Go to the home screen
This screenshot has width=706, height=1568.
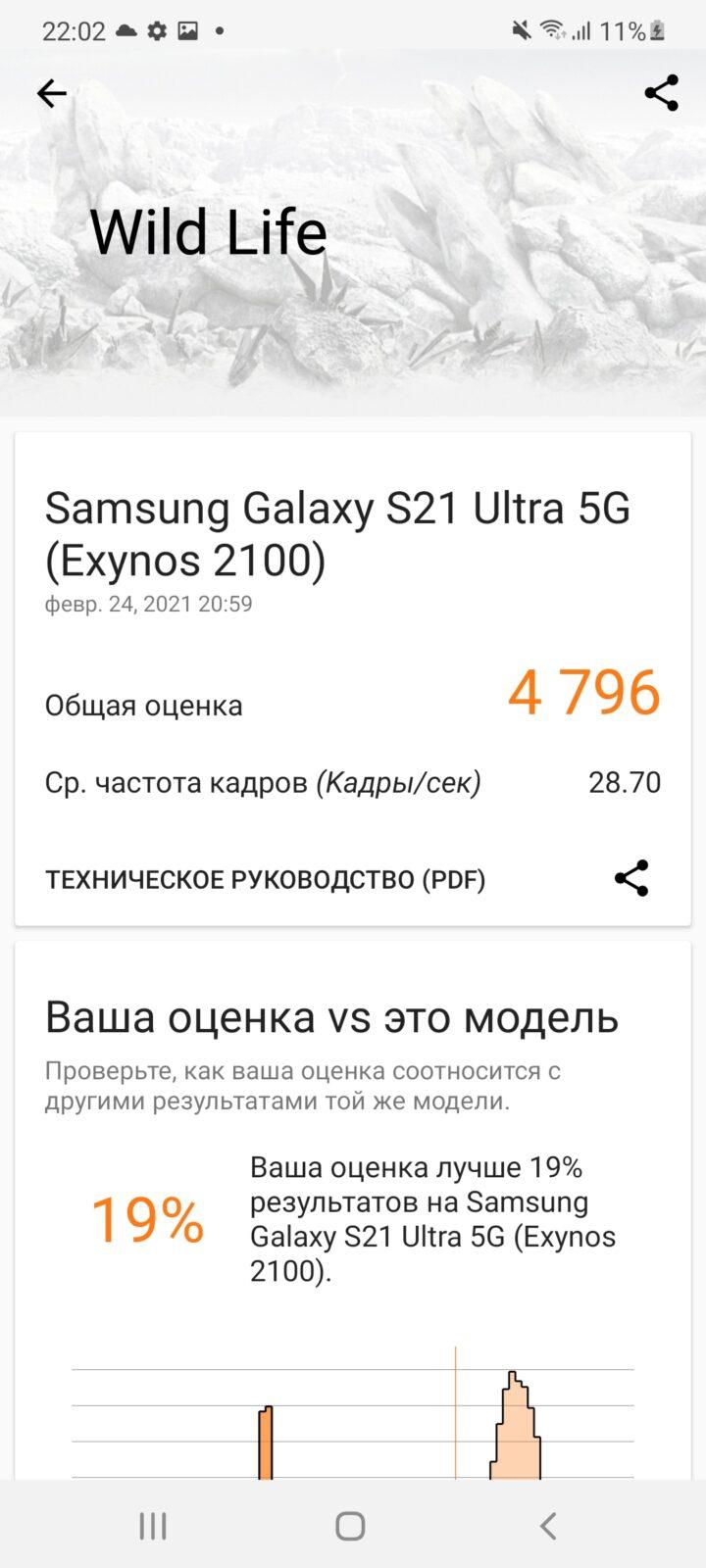pos(350,1525)
